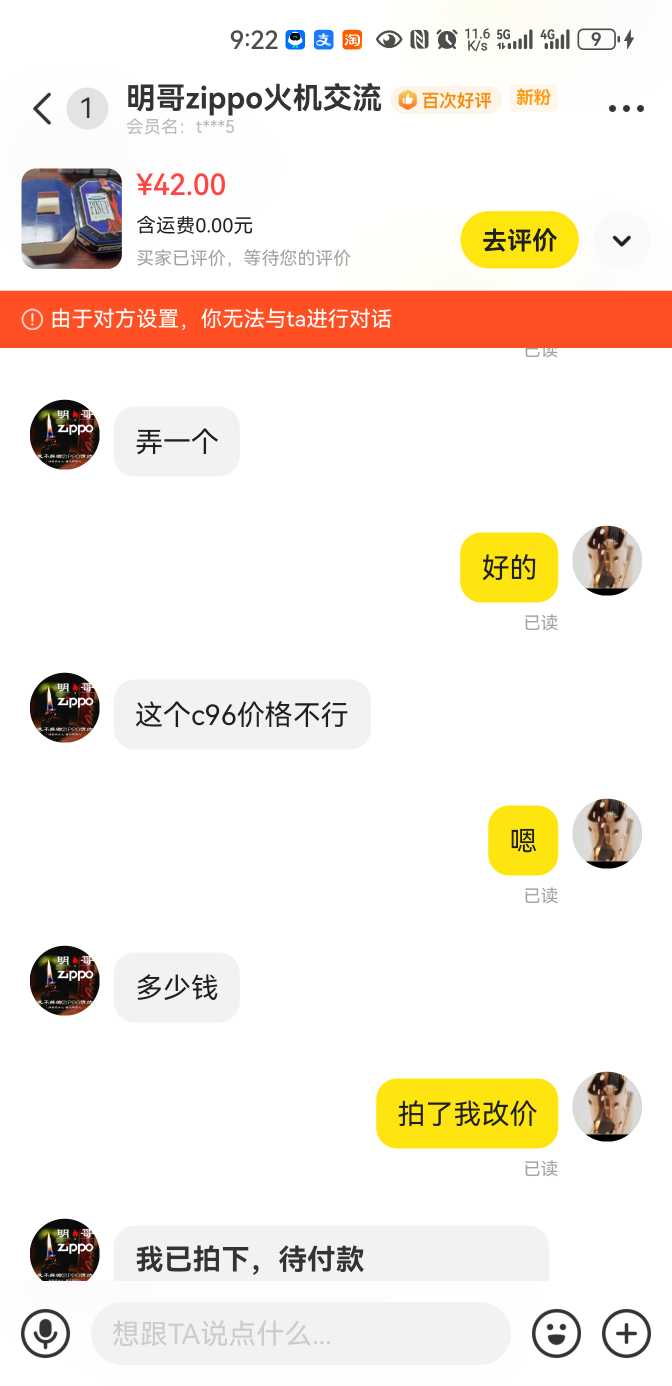Tap the voice input microphone icon
Image resolution: width=672 pixels, height=1386 pixels.
pos(46,1333)
